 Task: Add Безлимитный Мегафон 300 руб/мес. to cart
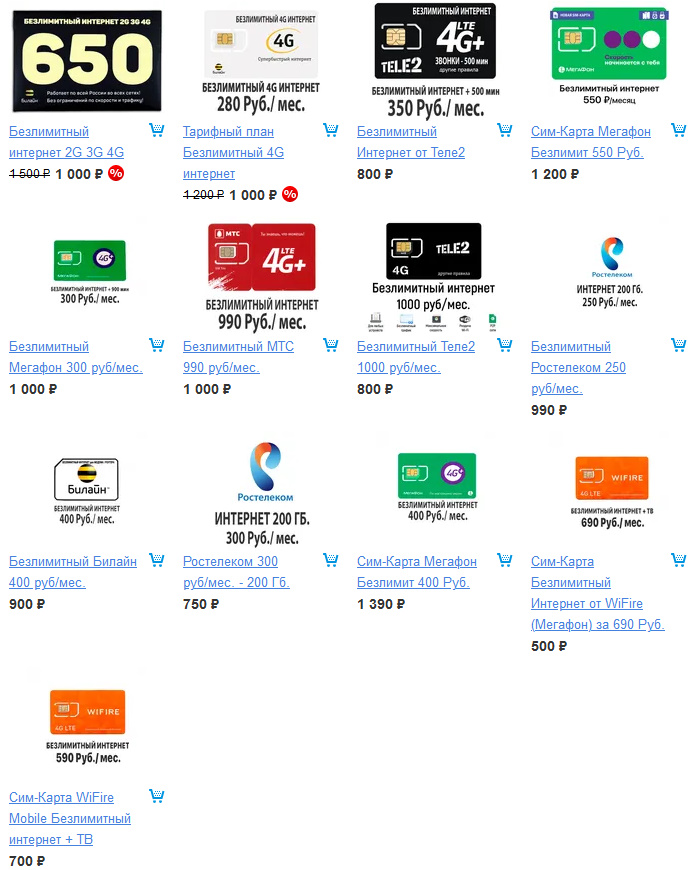(156, 345)
